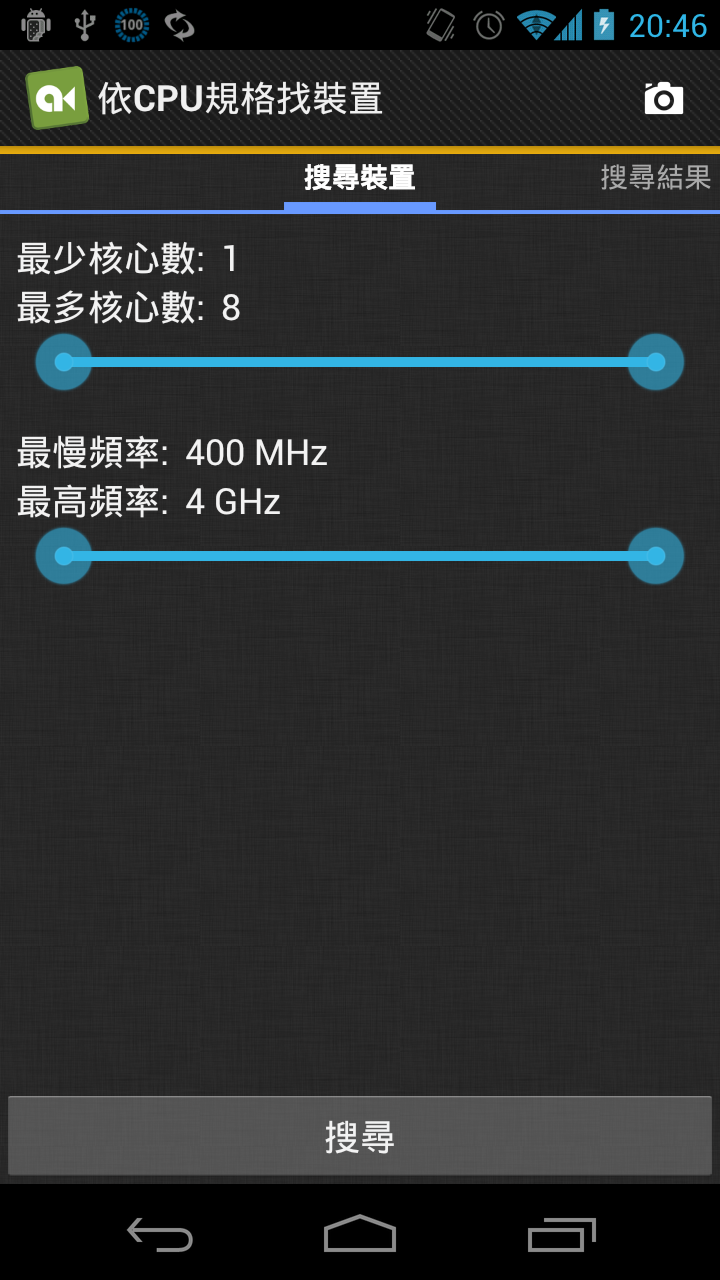720x1280 pixels.
Task: Open recent apps from the navigation bar
Action: pos(561,1235)
